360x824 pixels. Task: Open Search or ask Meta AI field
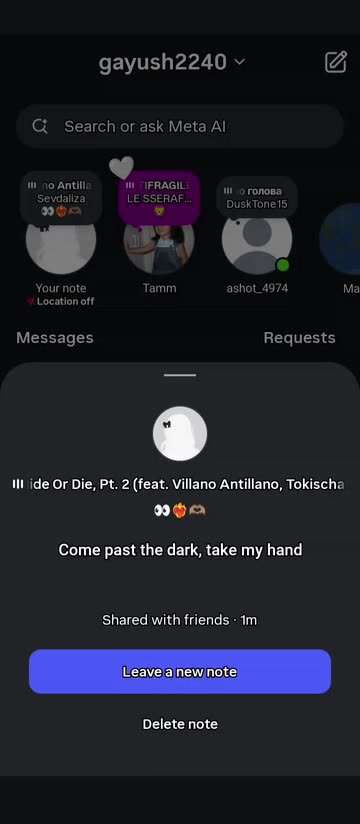180,126
